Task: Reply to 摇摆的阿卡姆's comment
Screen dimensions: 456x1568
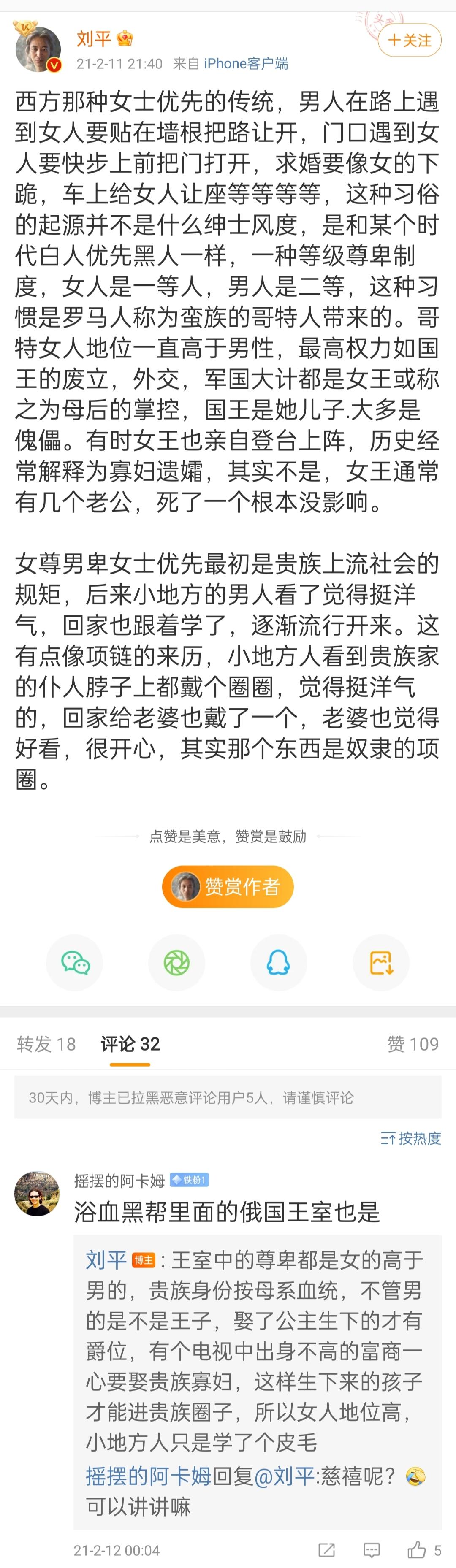Action: click(372, 1550)
